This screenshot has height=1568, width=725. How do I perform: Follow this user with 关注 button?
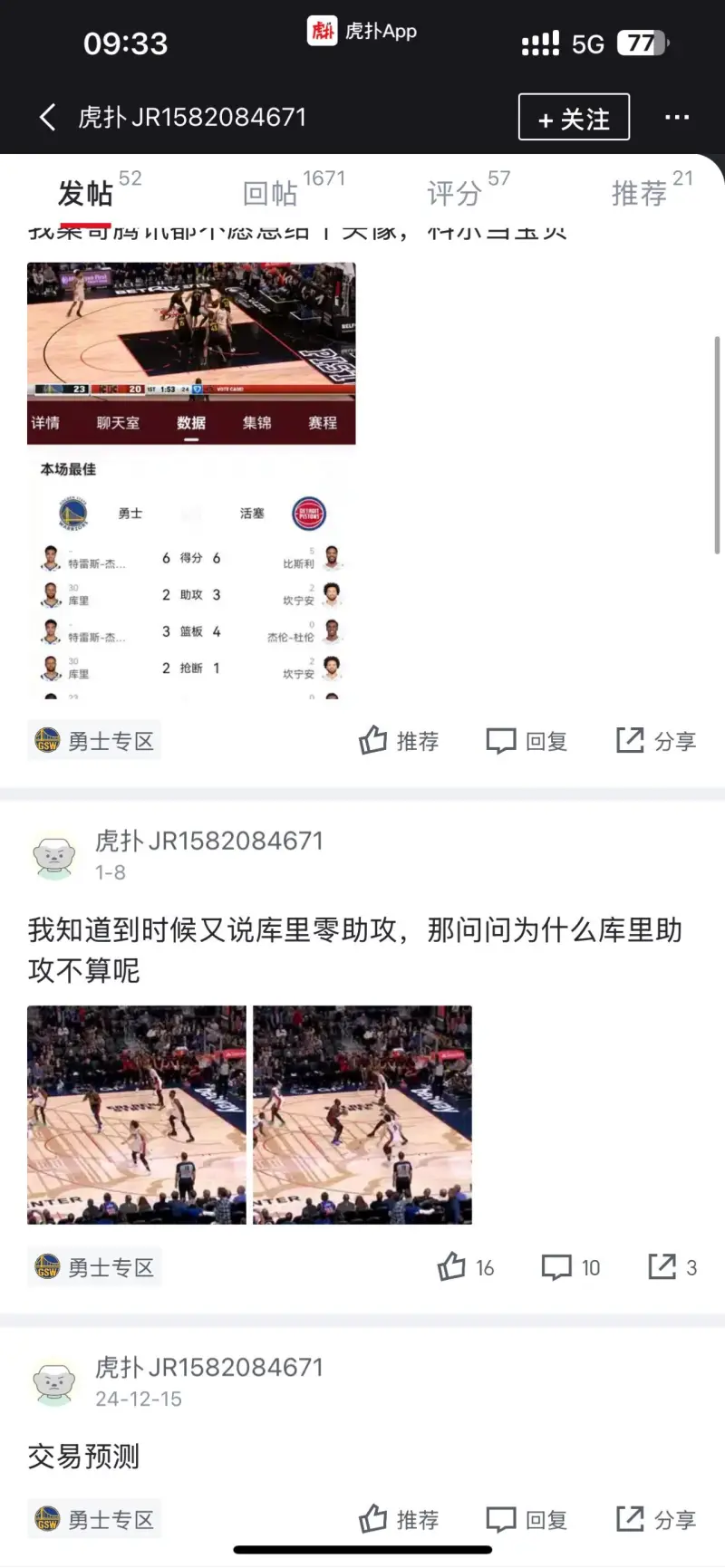click(574, 118)
